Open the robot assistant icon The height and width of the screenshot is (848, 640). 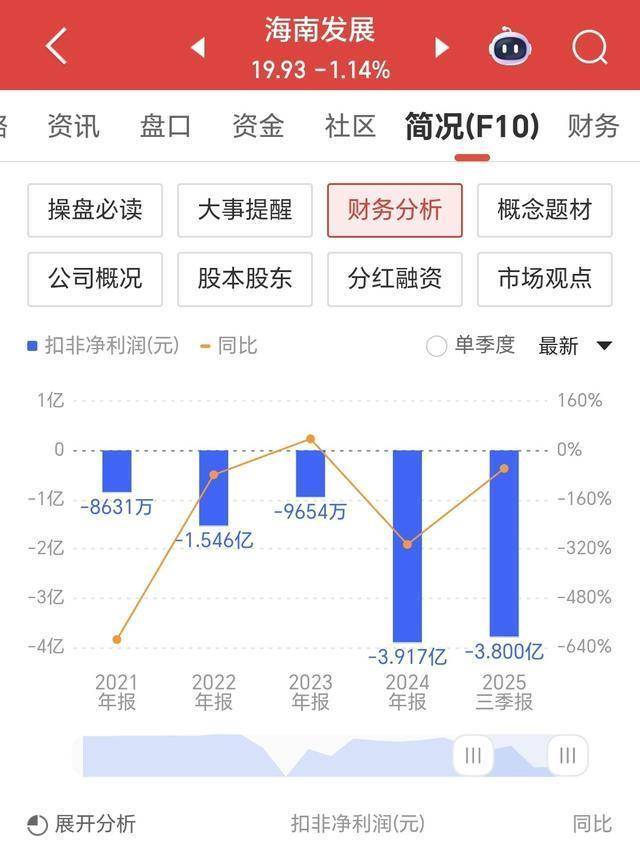point(510,47)
